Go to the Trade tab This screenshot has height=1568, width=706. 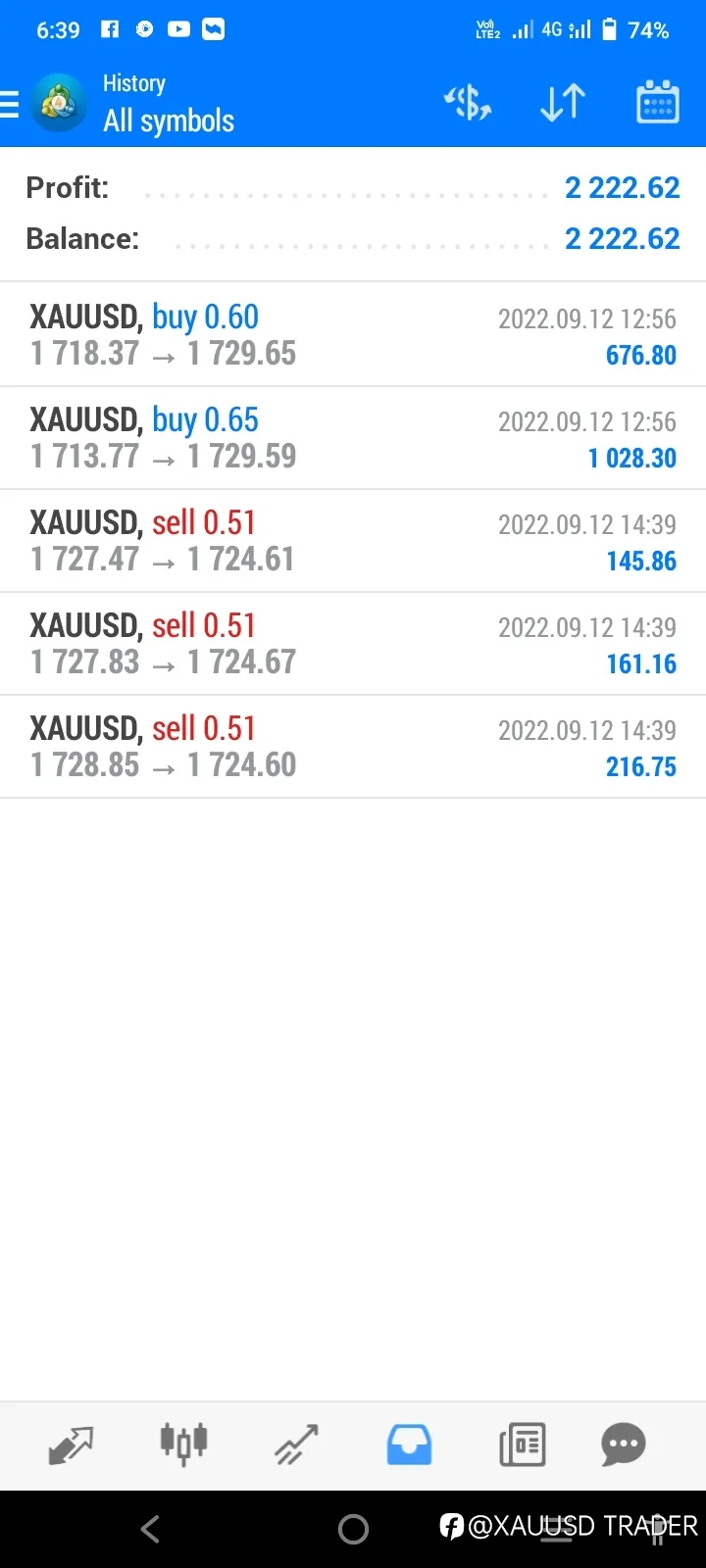tap(296, 1445)
